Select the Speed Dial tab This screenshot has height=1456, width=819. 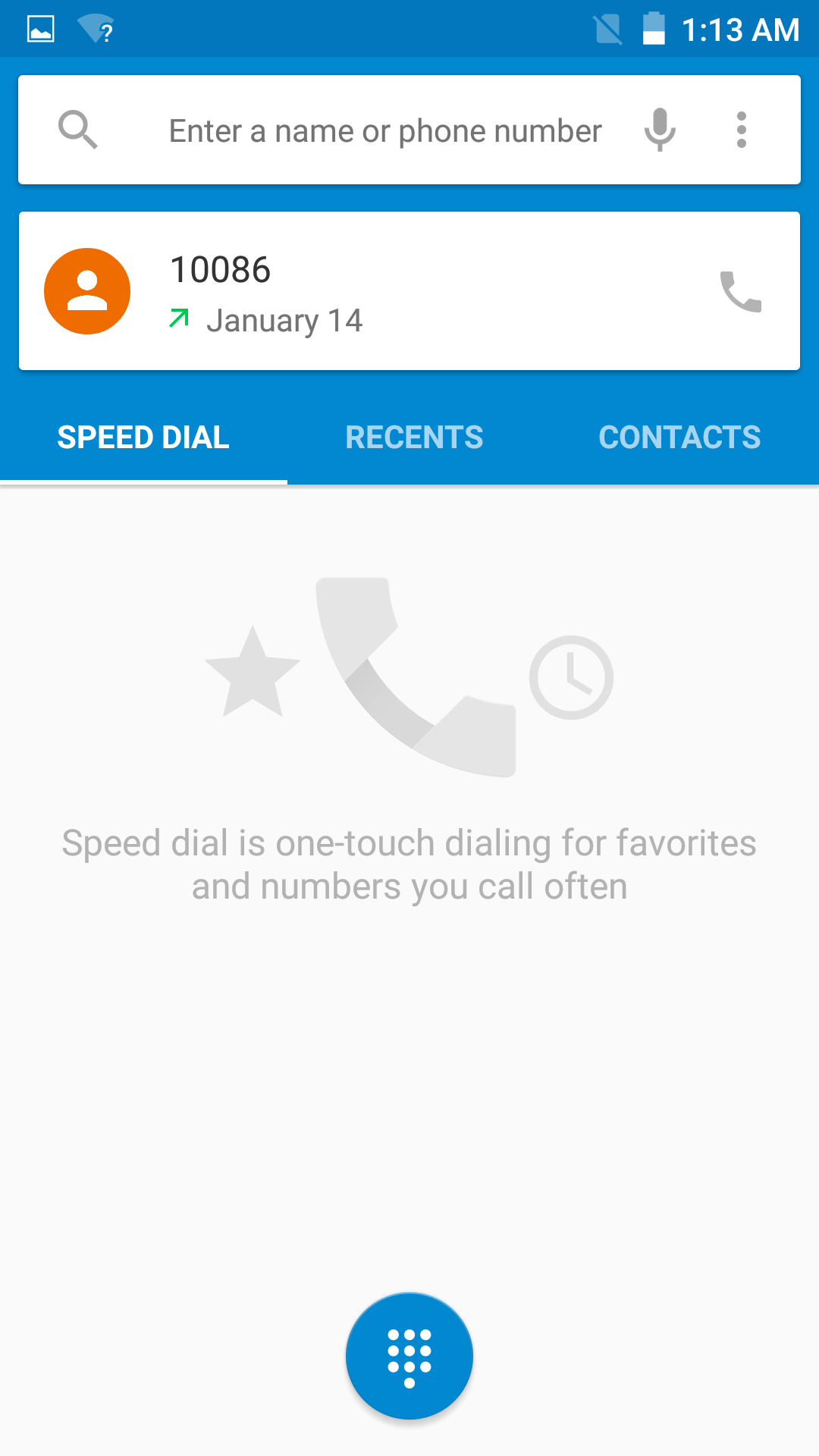(143, 438)
